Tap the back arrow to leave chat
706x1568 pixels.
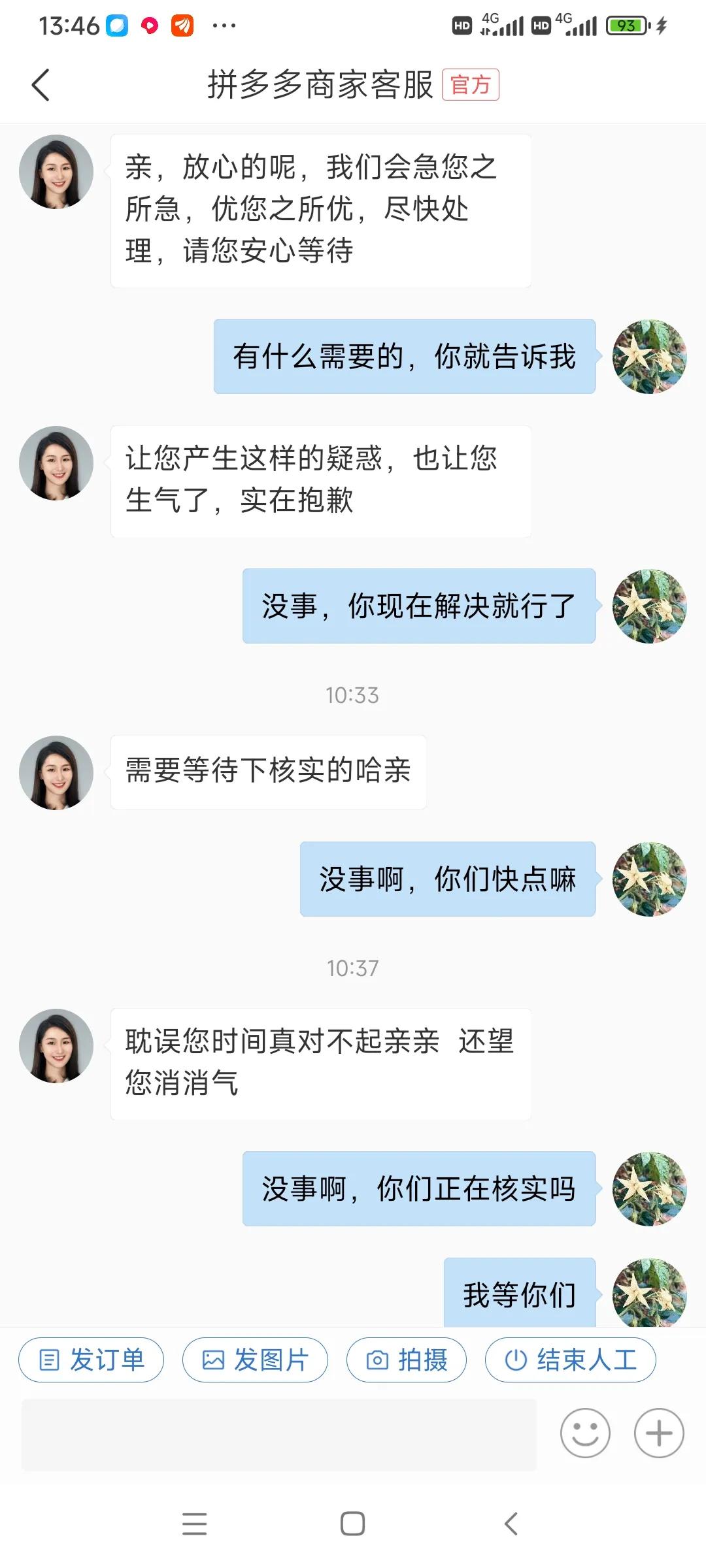[41, 85]
